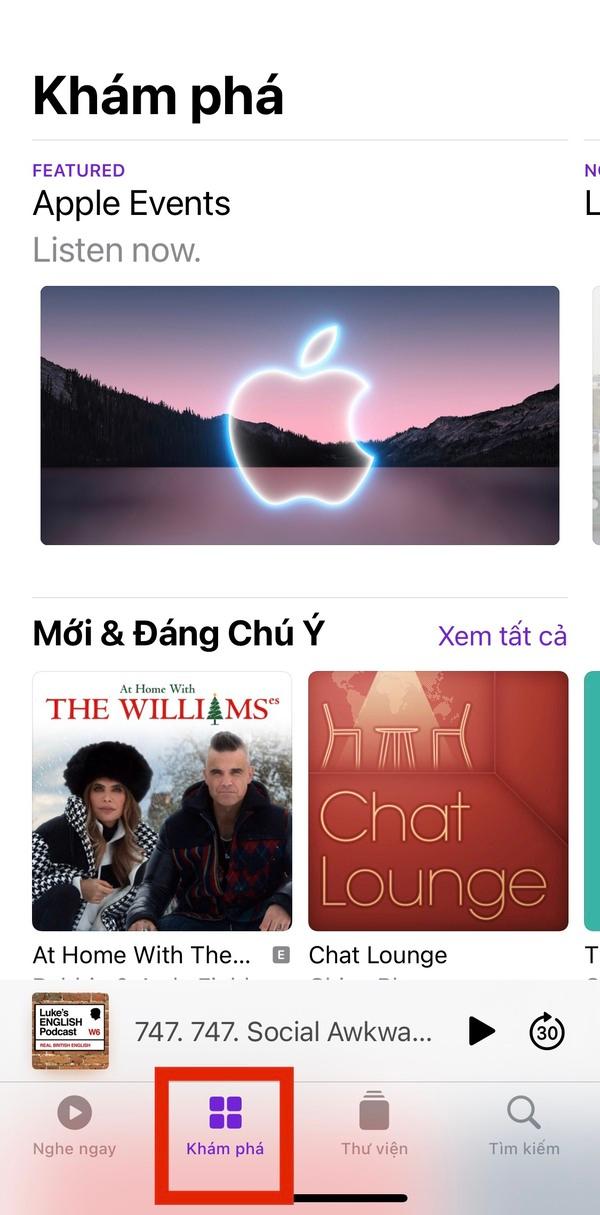600x1215 pixels.
Task: Expand the mini player via Luke's English artwork
Action: pos(70,1030)
